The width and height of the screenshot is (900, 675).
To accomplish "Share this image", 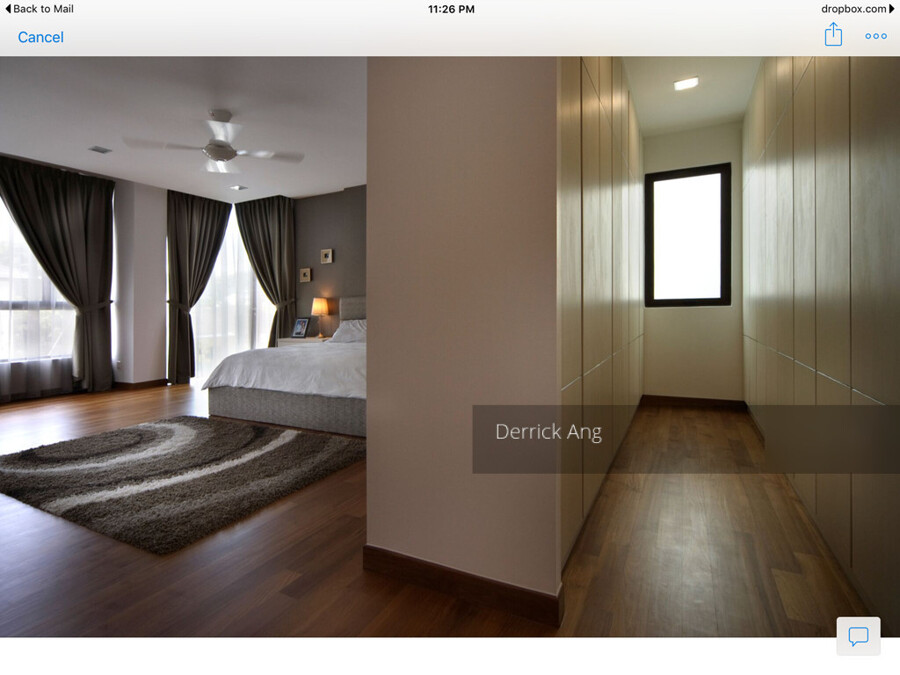I will [x=833, y=35].
